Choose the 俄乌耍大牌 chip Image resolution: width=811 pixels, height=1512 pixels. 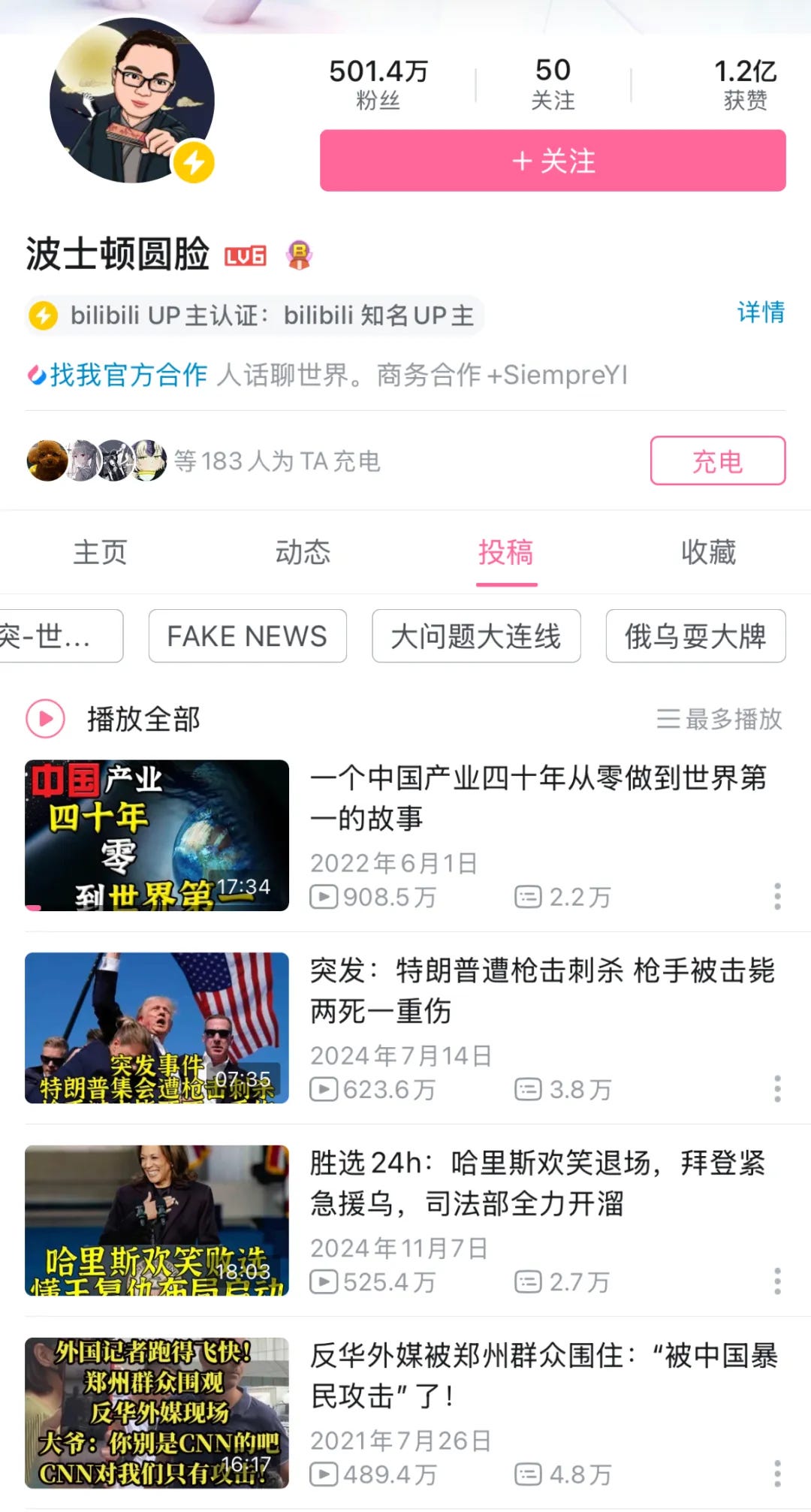tap(695, 636)
